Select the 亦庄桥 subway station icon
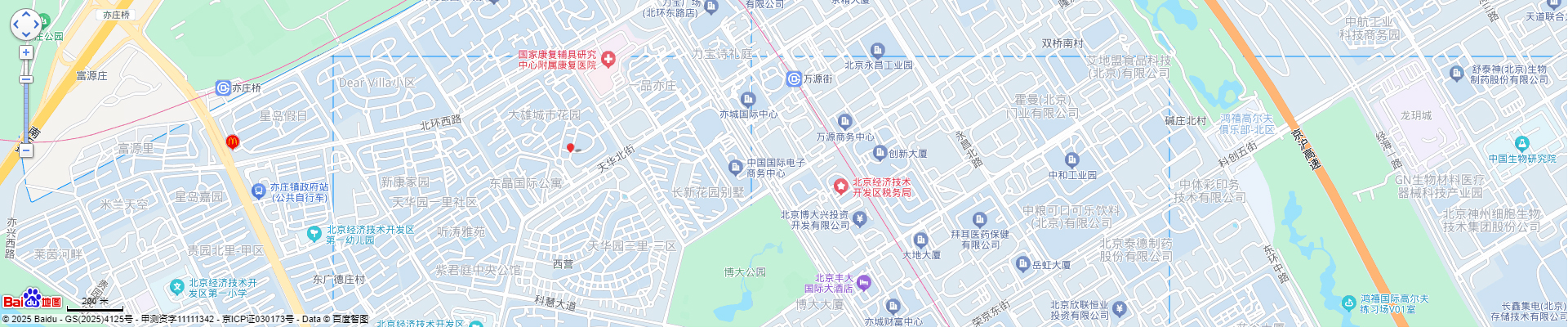Screen dimensions: 1568x332 pos(223,87)
